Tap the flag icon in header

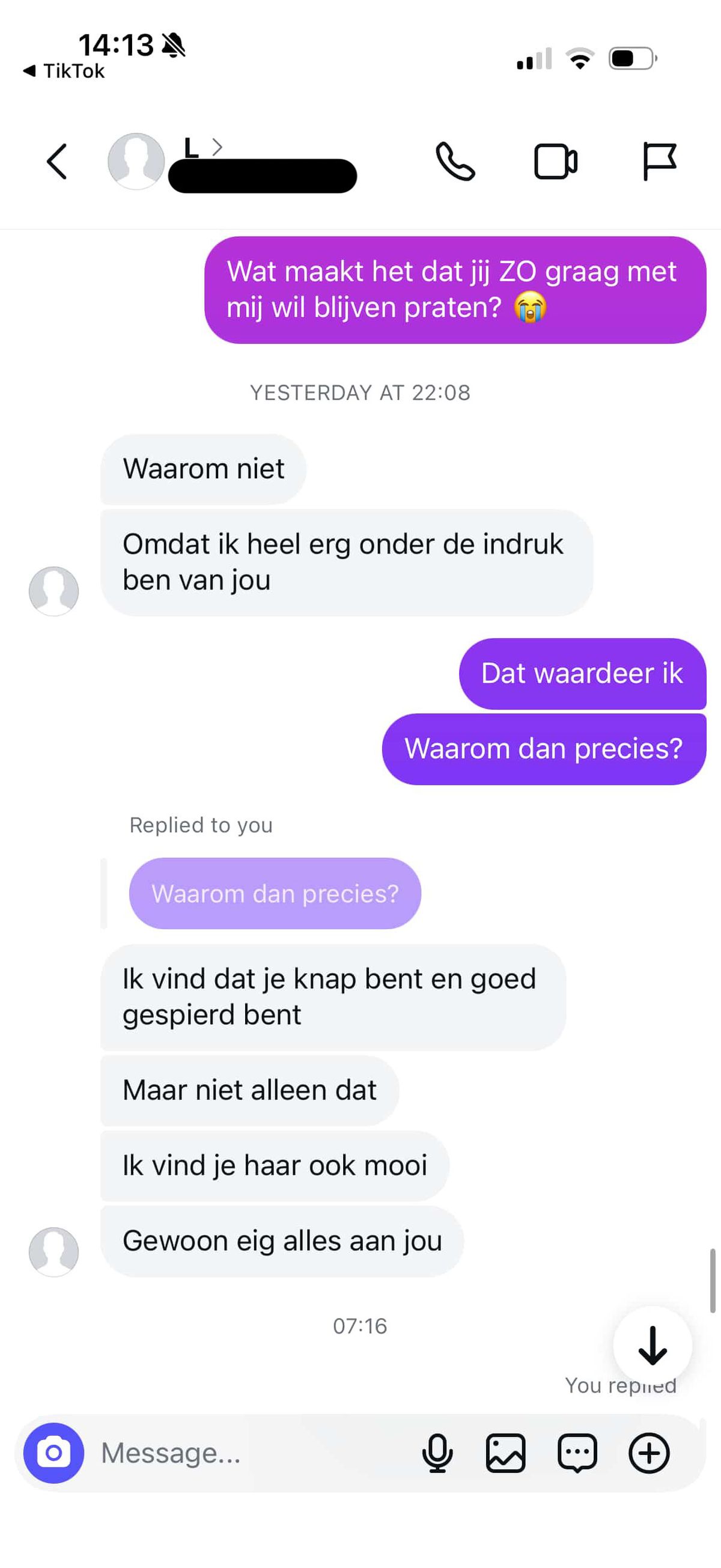click(659, 162)
